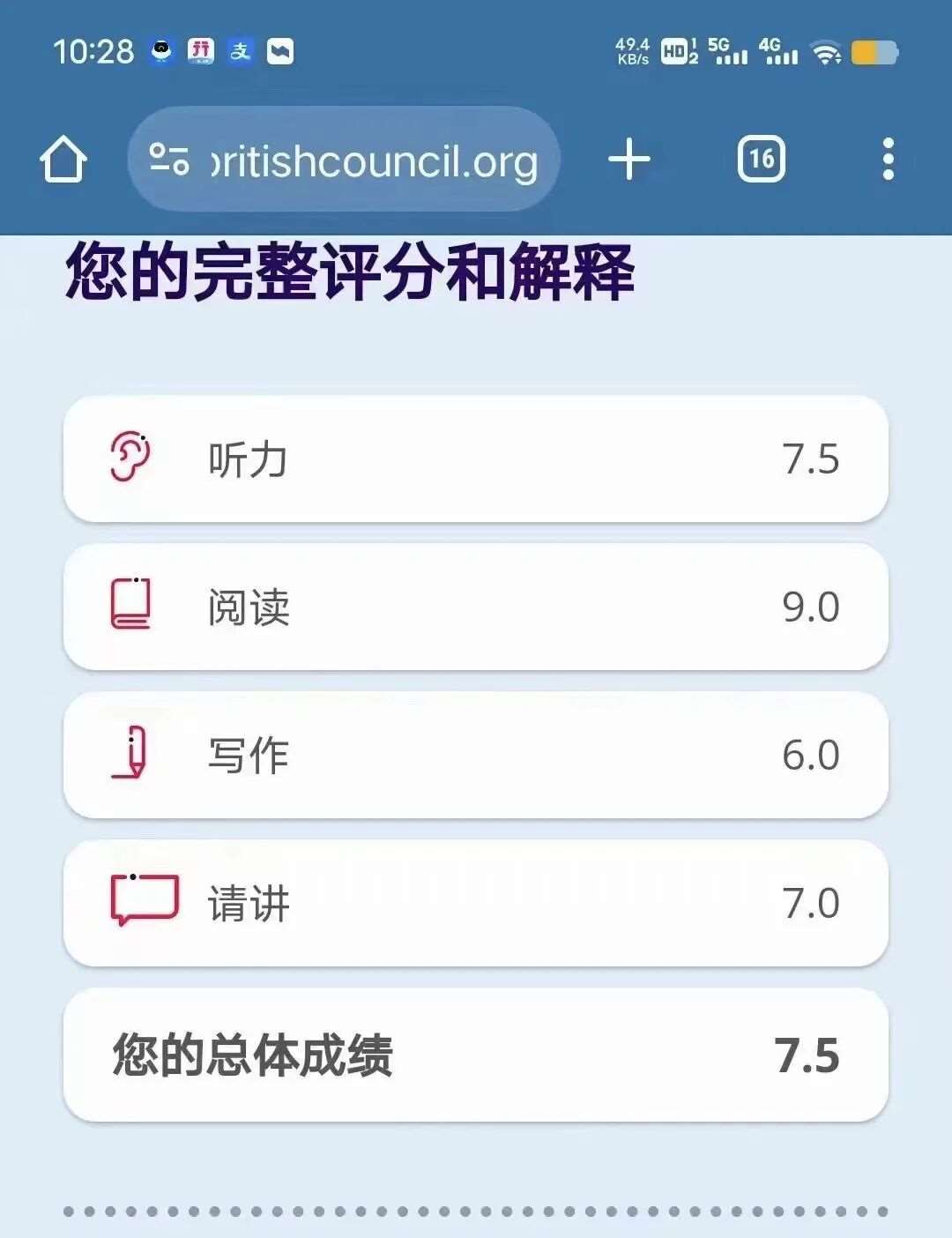Tap the Wi-Fi icon in status bar
This screenshot has height=1238, width=952.
[x=825, y=53]
